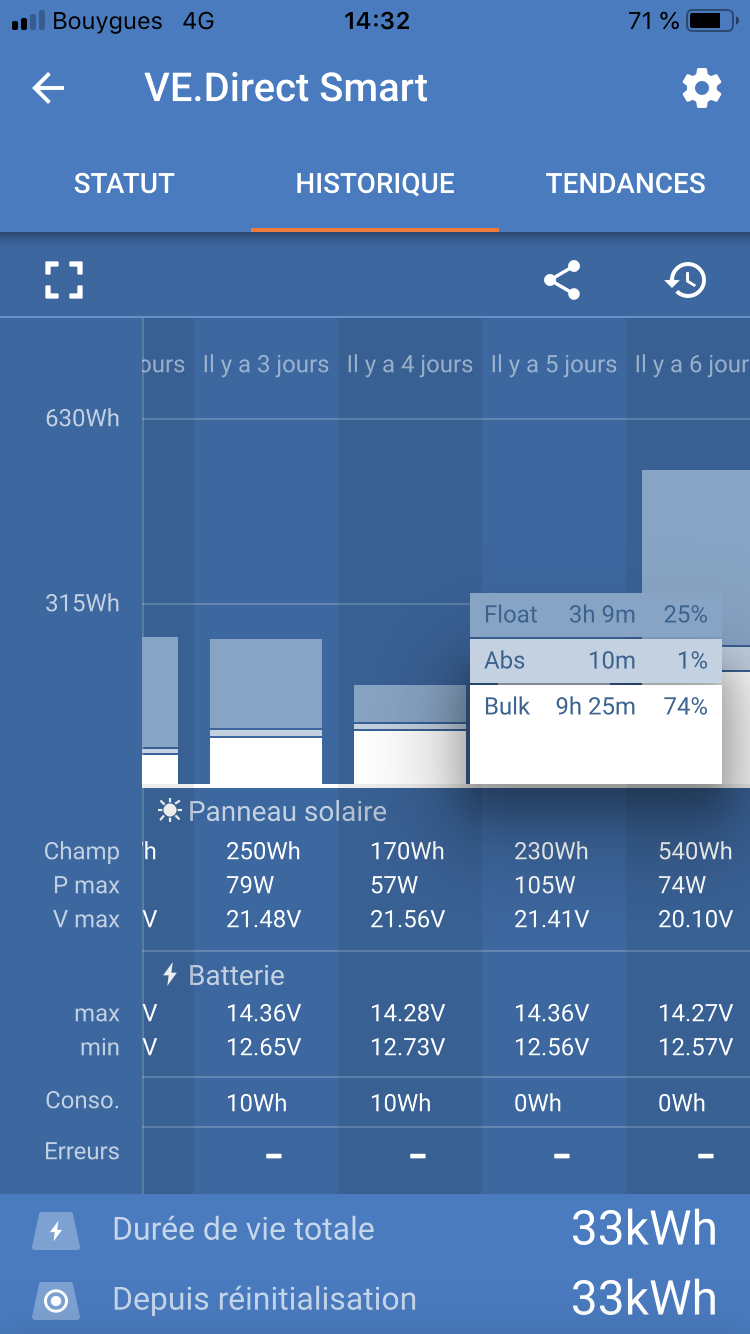The height and width of the screenshot is (1334, 750).
Task: Select the bar for Il y a 4 jours
Action: pyautogui.click(x=408, y=735)
